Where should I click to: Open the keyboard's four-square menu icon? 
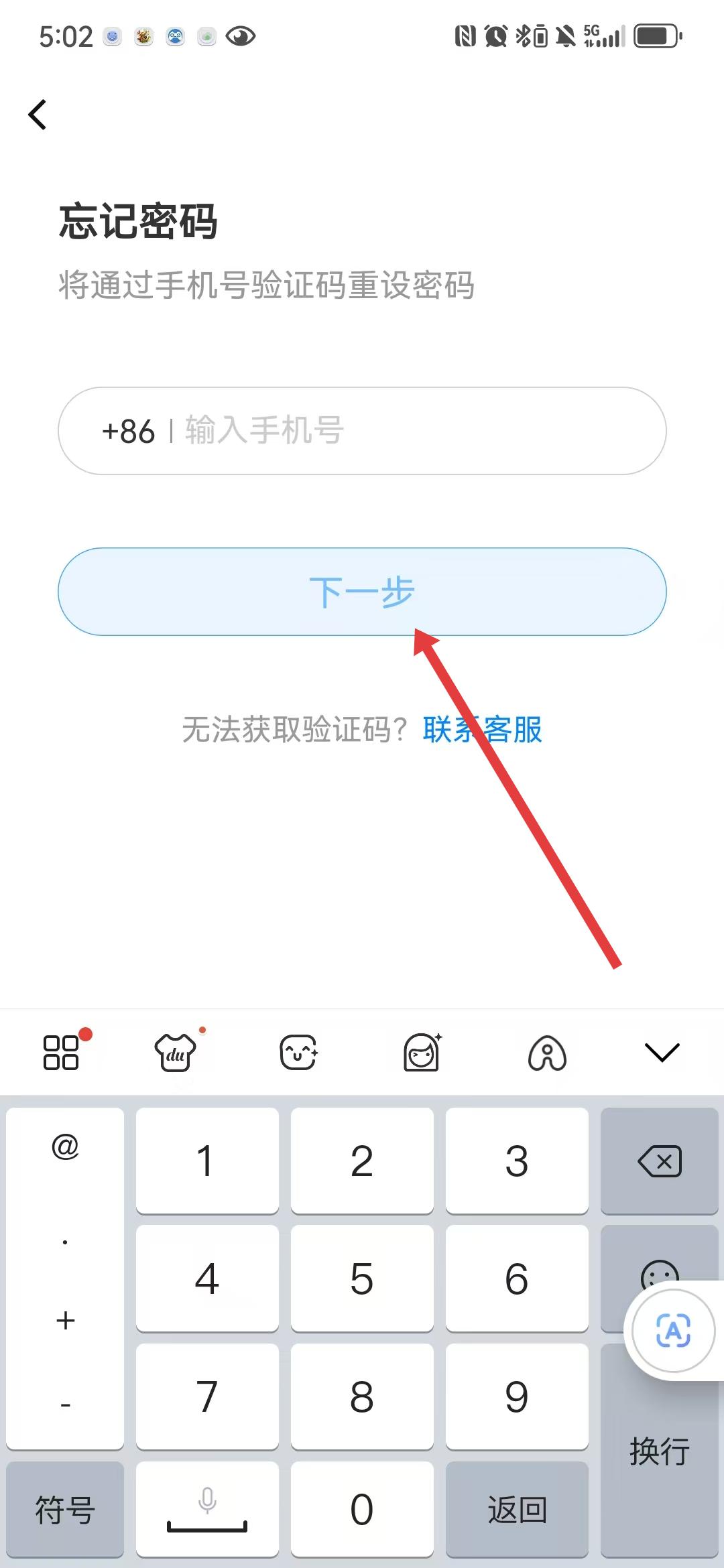coord(62,1053)
